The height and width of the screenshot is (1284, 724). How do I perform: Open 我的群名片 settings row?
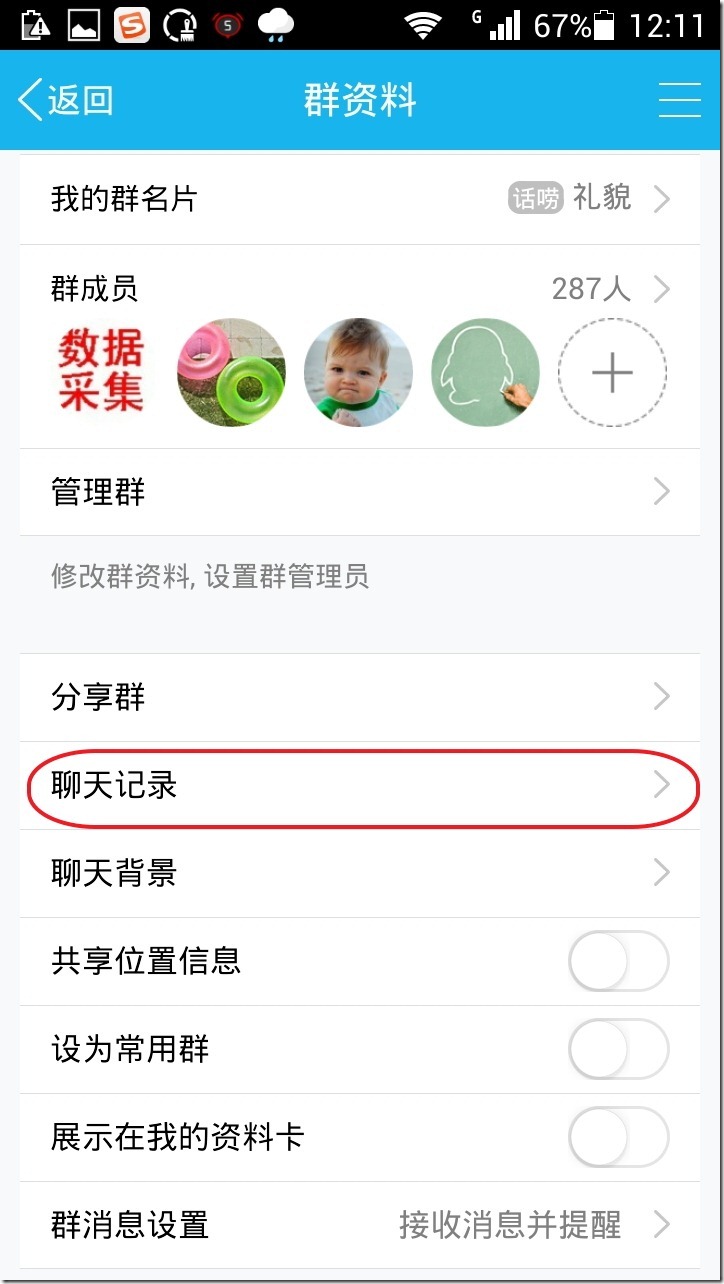(360, 199)
